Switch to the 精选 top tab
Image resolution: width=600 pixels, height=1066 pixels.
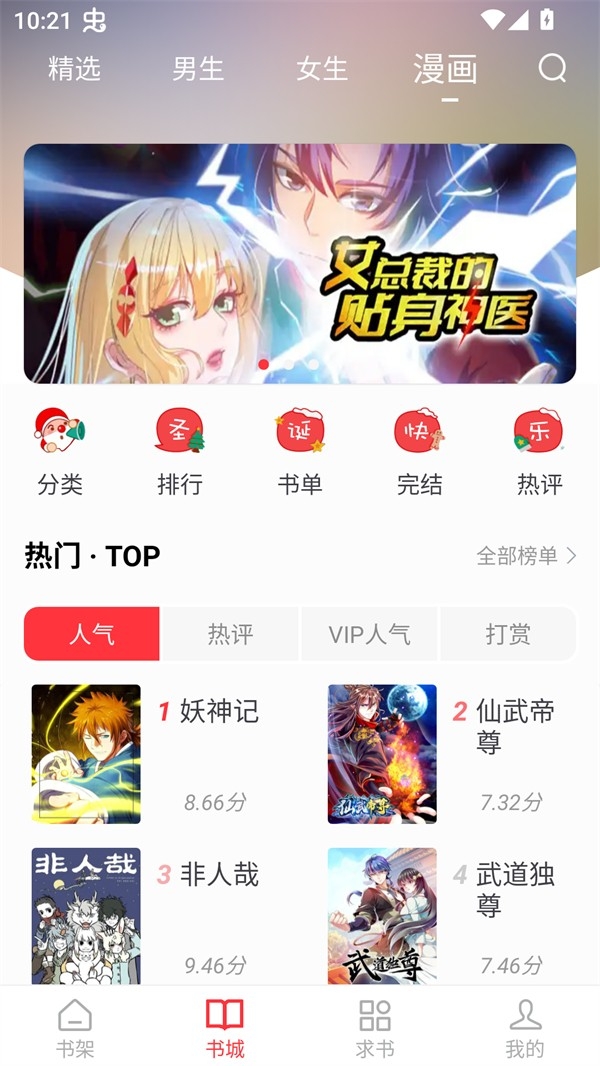point(75,69)
